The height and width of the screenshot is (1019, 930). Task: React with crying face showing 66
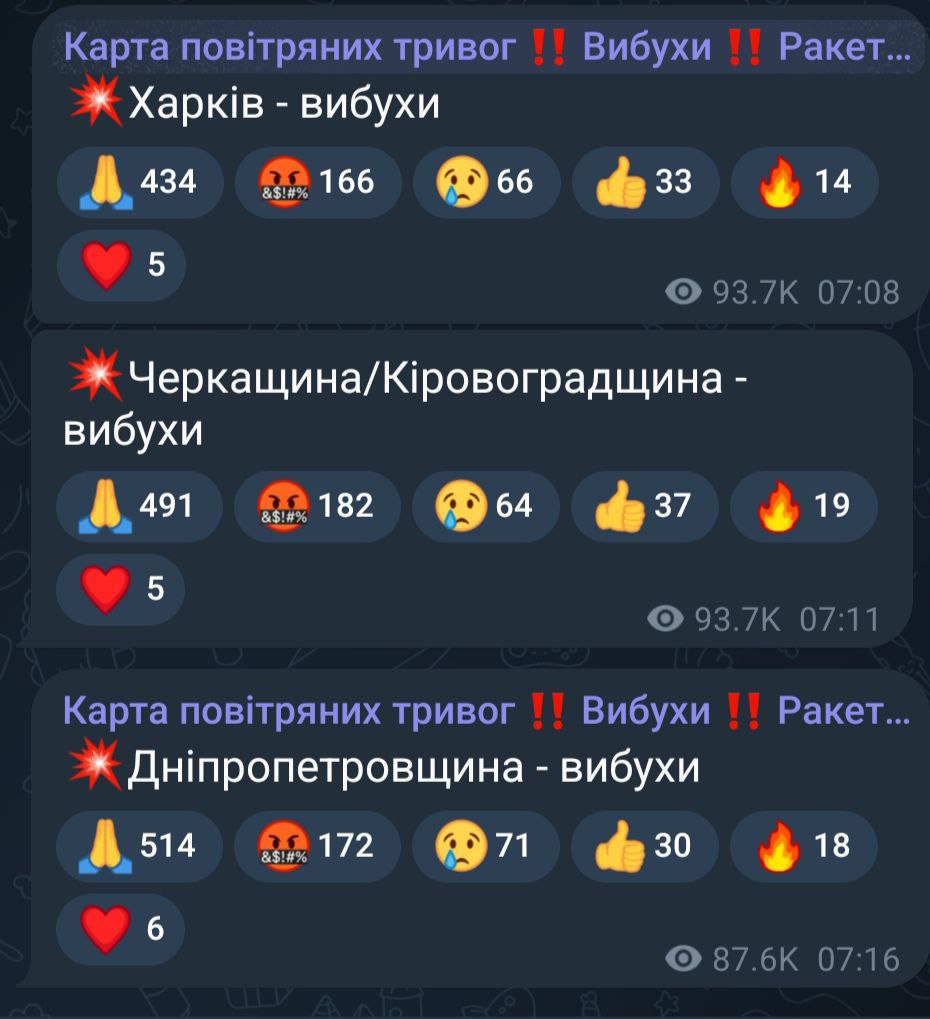tap(487, 182)
